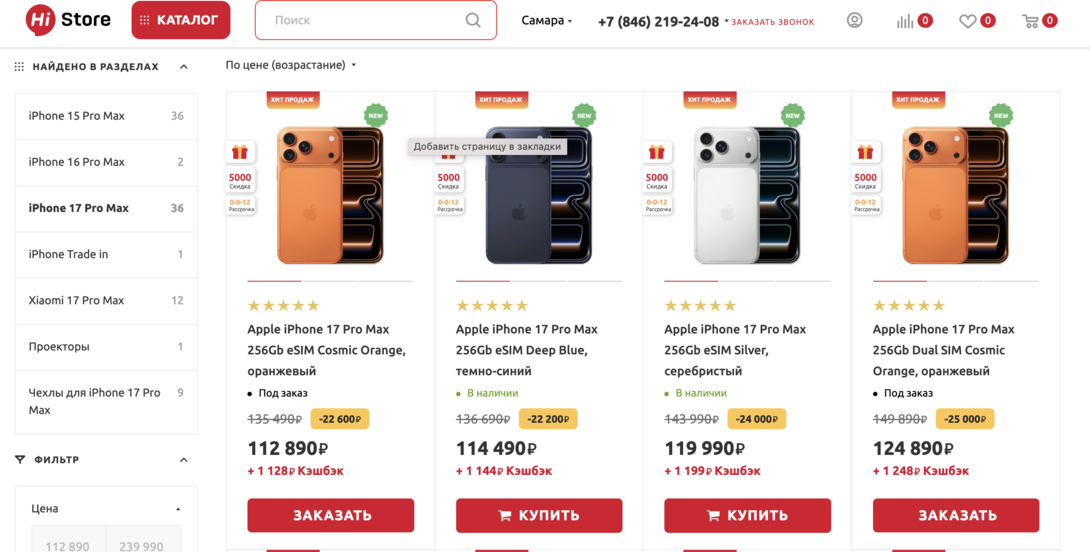Open the Dual SIM Cosmic Orange product card
Screen dimensions: 1090x552
coord(943,349)
